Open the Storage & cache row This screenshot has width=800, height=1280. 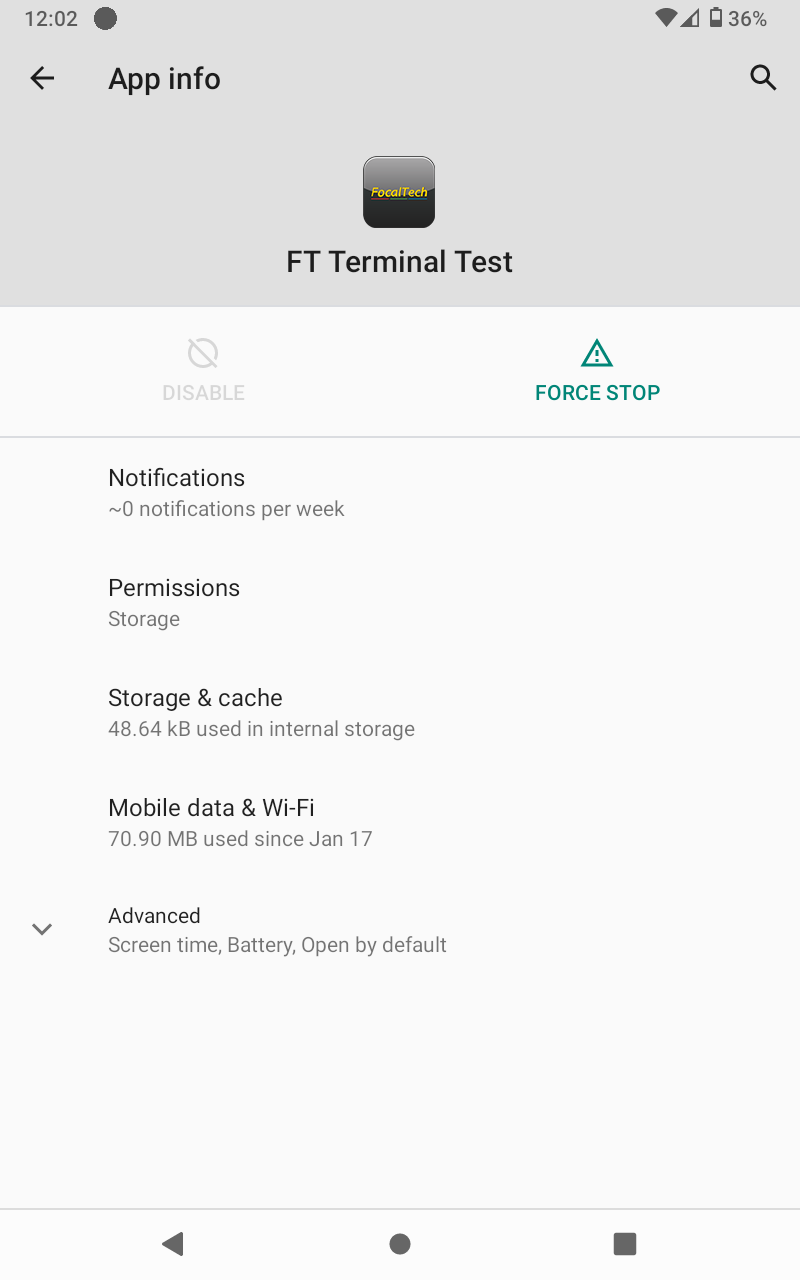(x=400, y=712)
